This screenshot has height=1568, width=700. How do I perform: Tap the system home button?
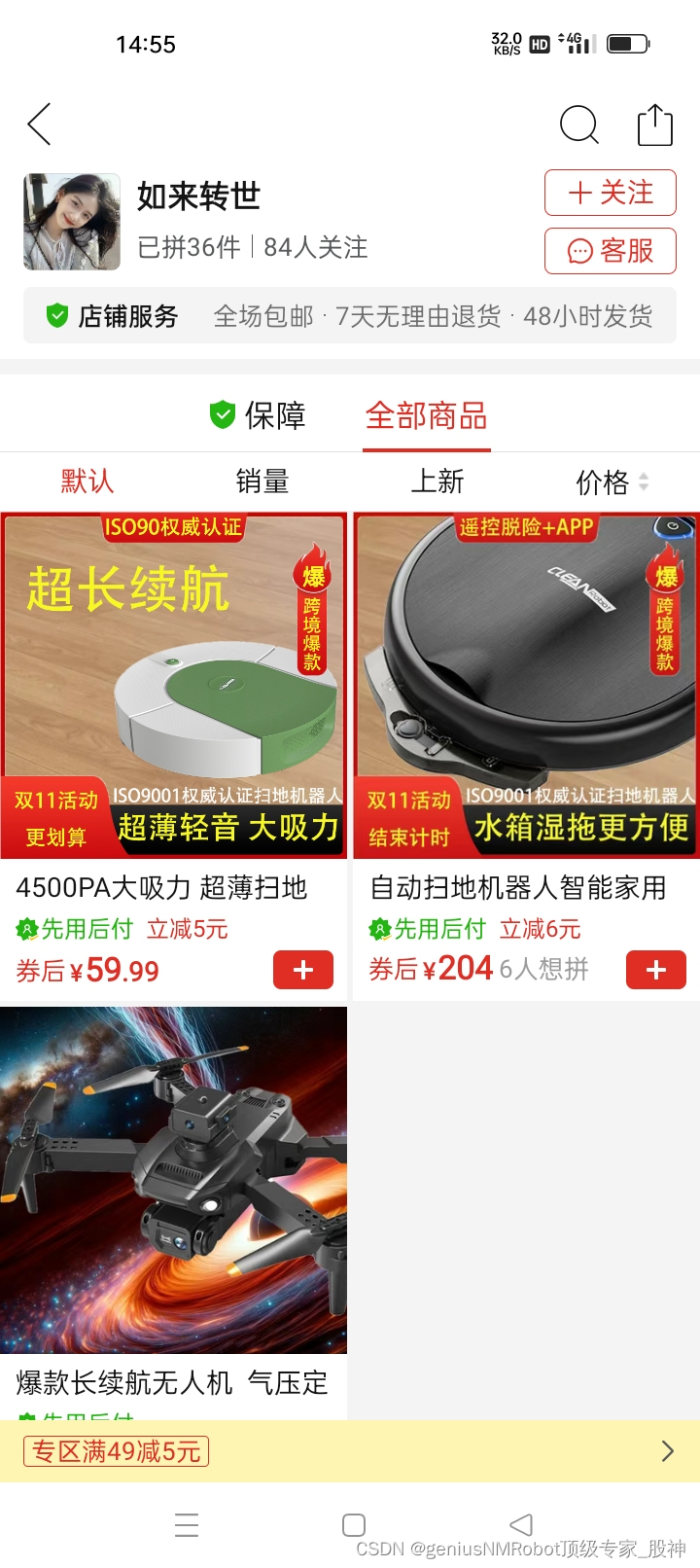point(354,1524)
